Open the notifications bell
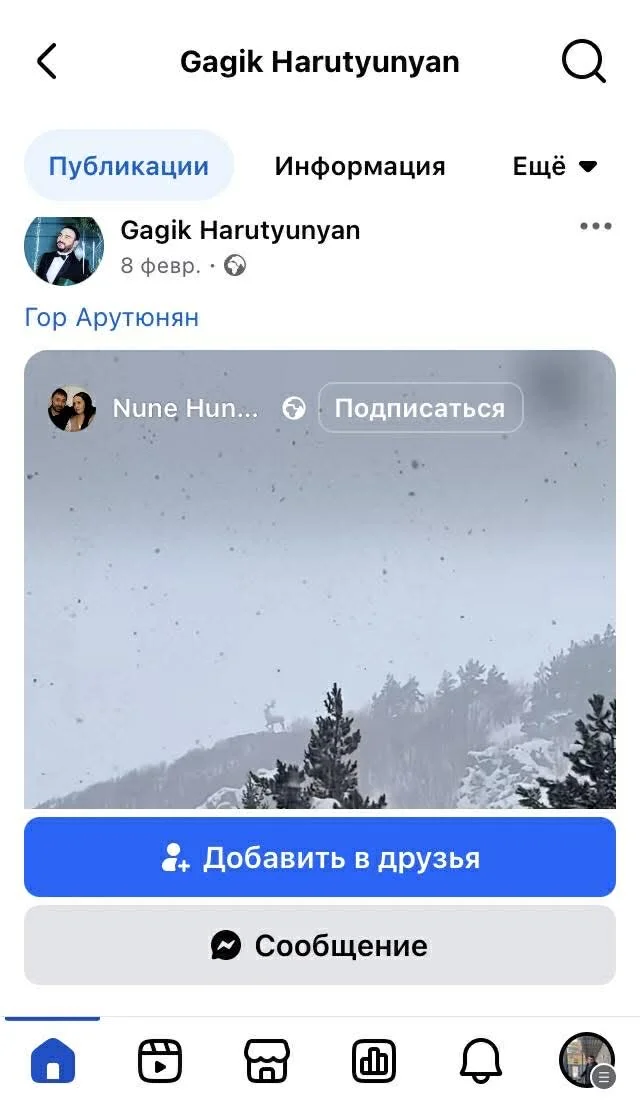 click(x=480, y=1061)
